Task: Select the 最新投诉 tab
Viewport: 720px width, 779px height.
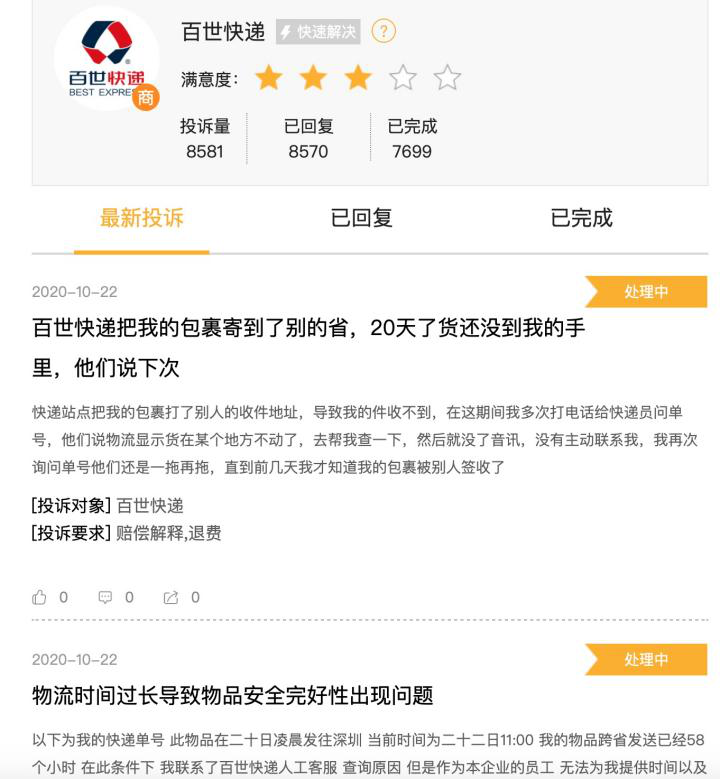Action: (142, 218)
